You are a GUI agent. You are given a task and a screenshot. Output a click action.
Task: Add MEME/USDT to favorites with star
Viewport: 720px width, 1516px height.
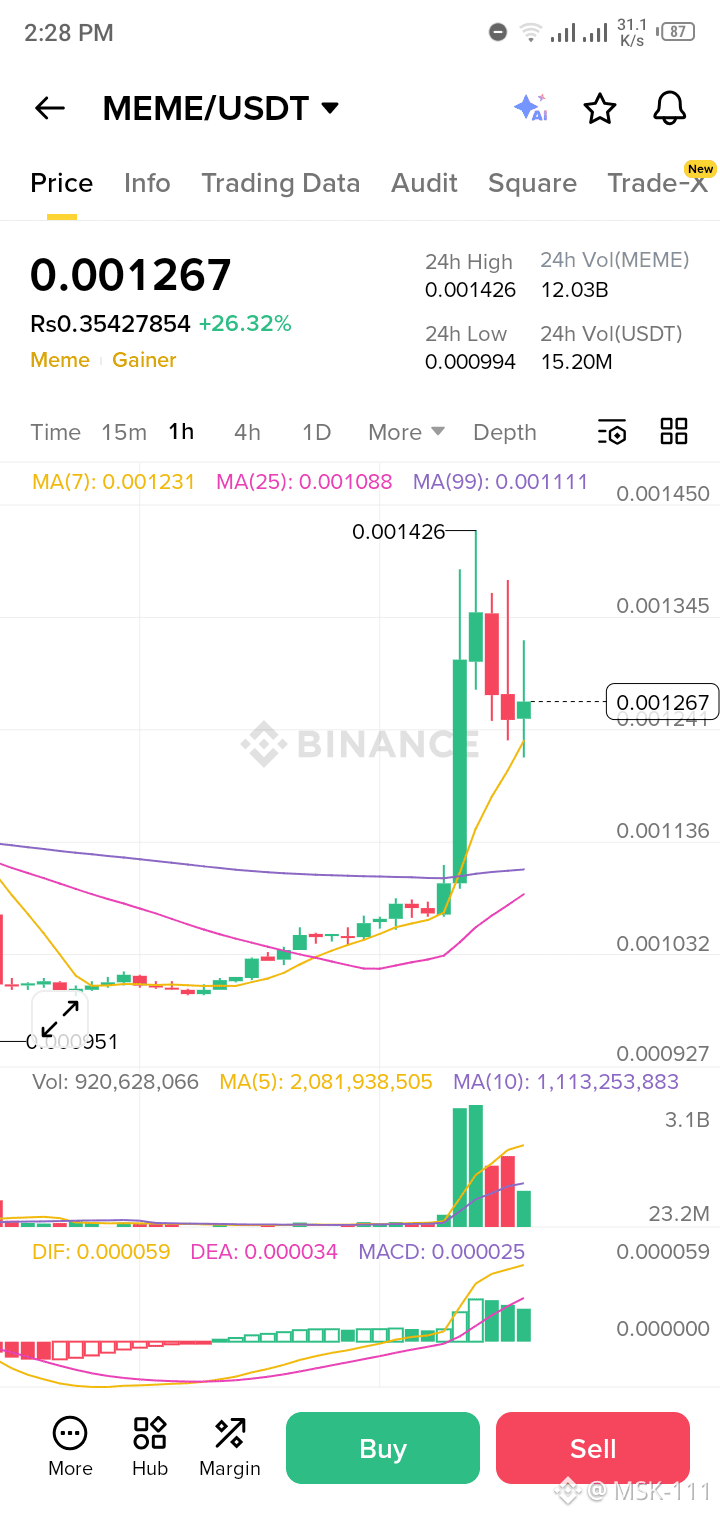click(x=599, y=108)
